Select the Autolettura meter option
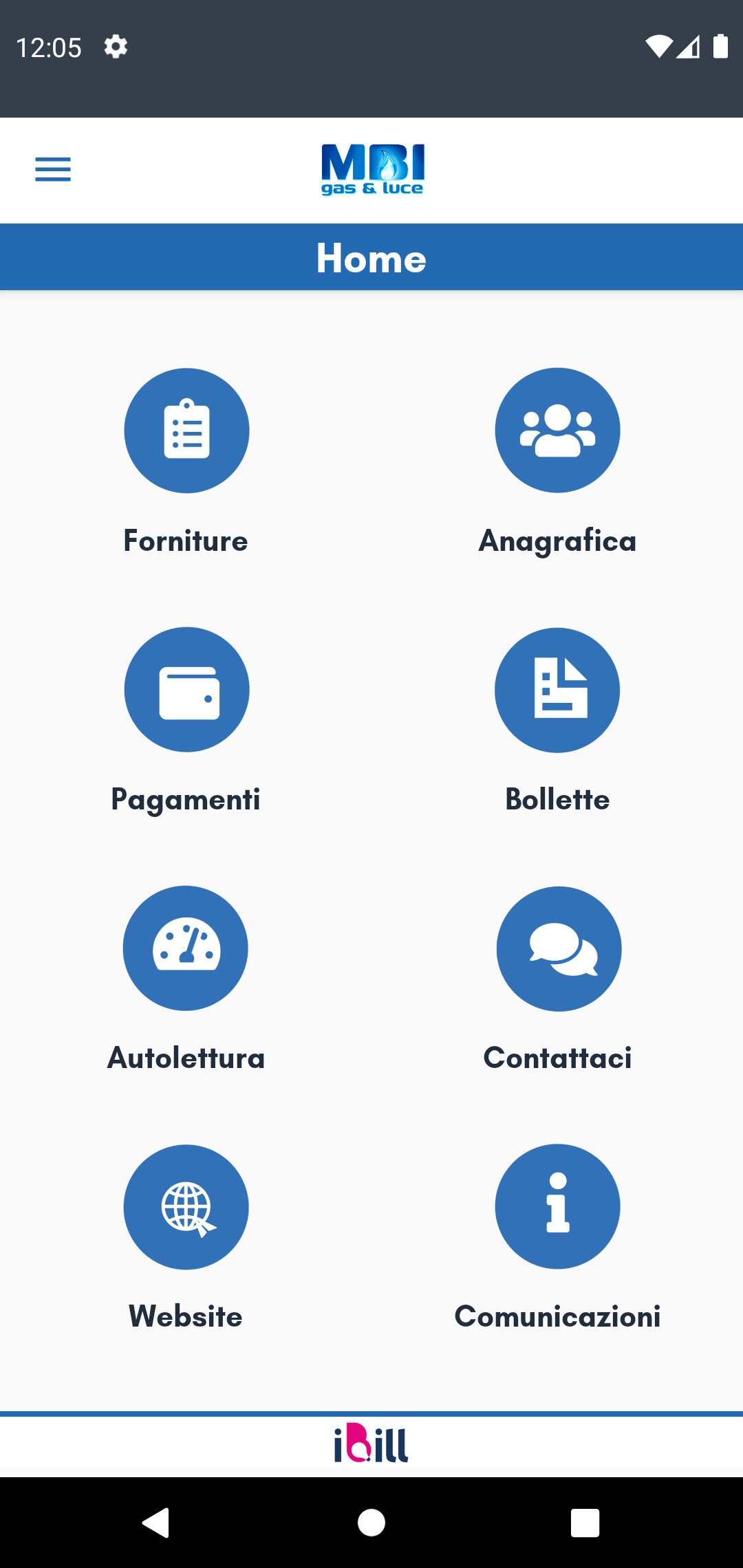 (x=186, y=948)
